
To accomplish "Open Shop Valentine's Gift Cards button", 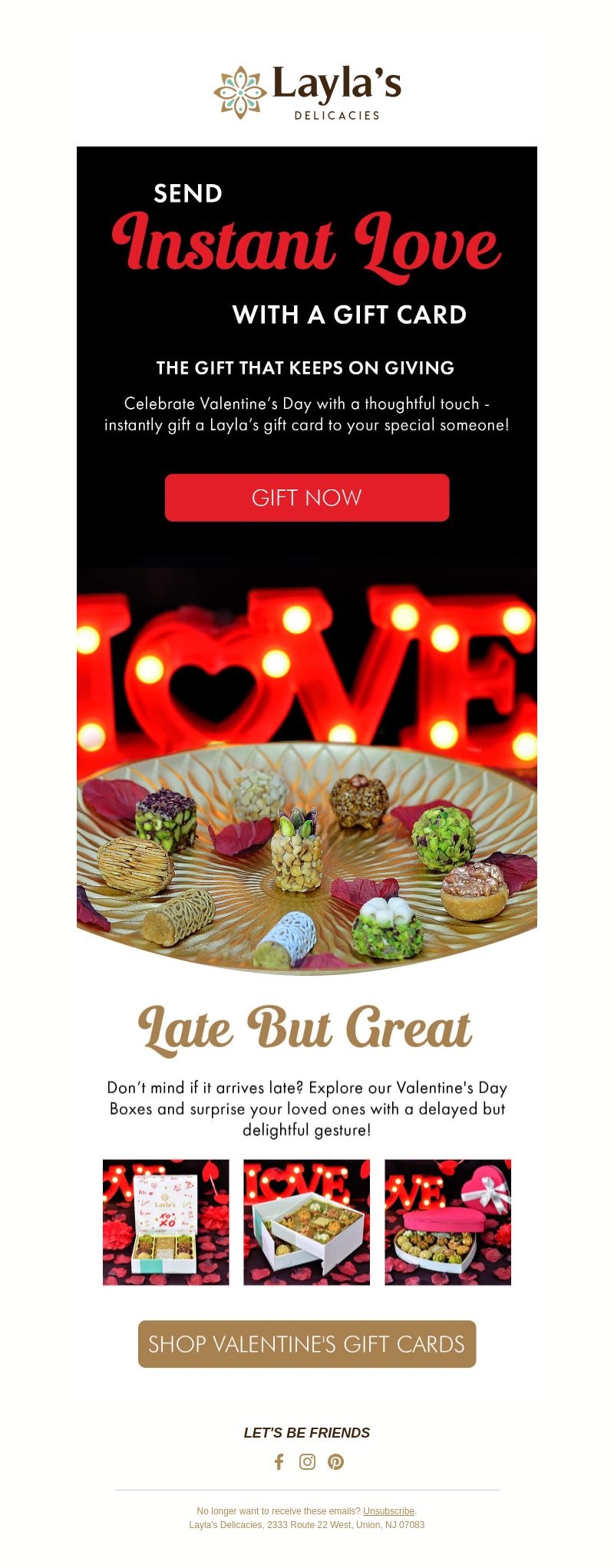I will [x=307, y=1343].
